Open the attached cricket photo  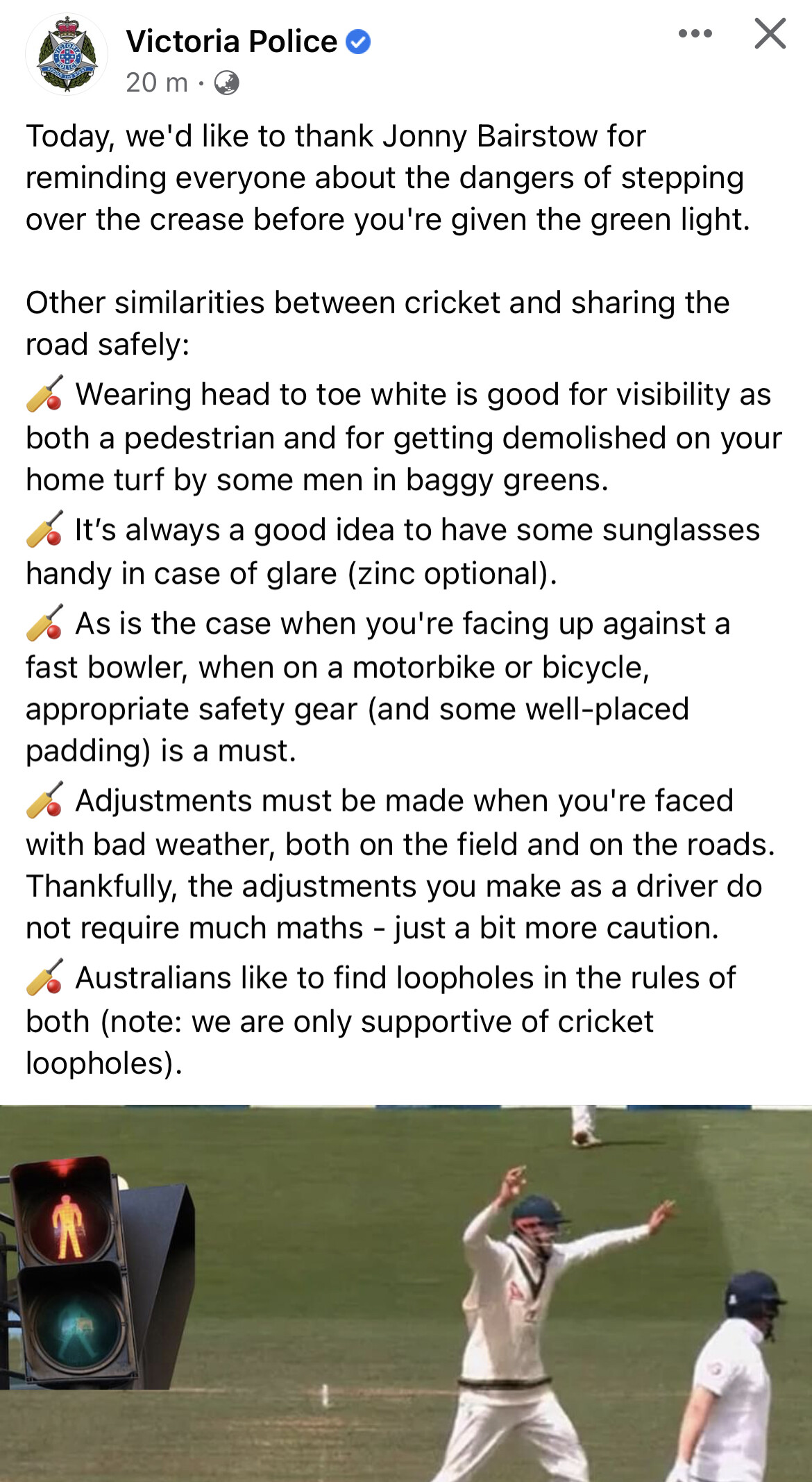tap(406, 1293)
